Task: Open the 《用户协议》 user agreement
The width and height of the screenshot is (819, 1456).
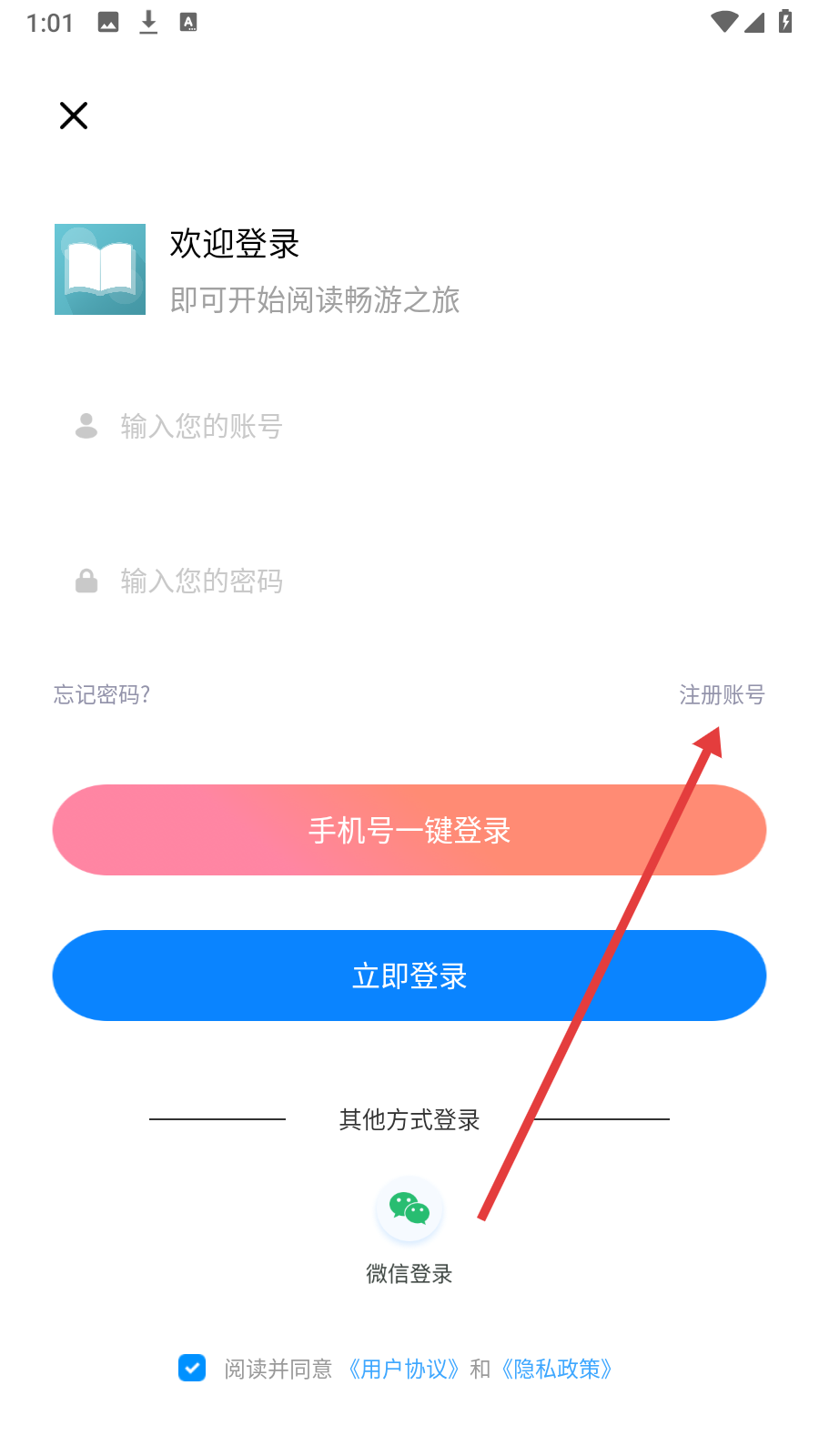Action: (x=403, y=1369)
